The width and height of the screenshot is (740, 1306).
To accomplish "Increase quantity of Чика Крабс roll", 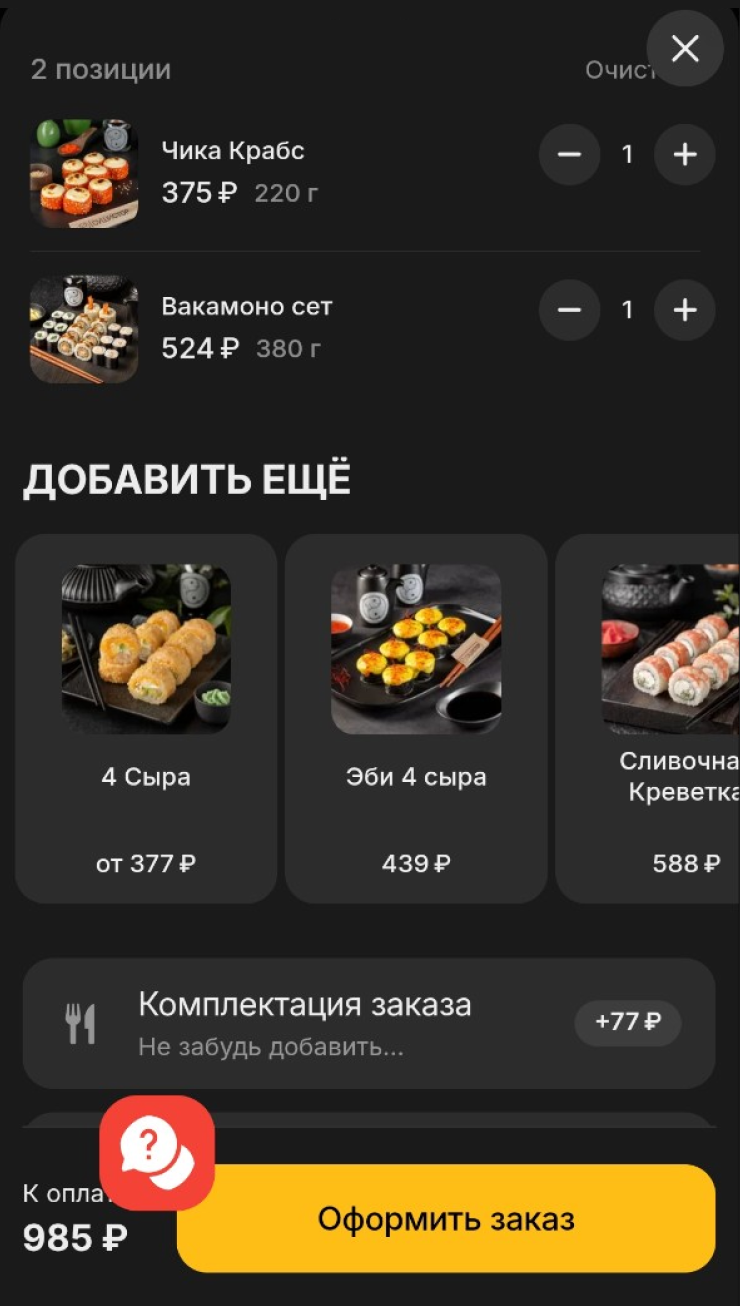I will coord(684,154).
